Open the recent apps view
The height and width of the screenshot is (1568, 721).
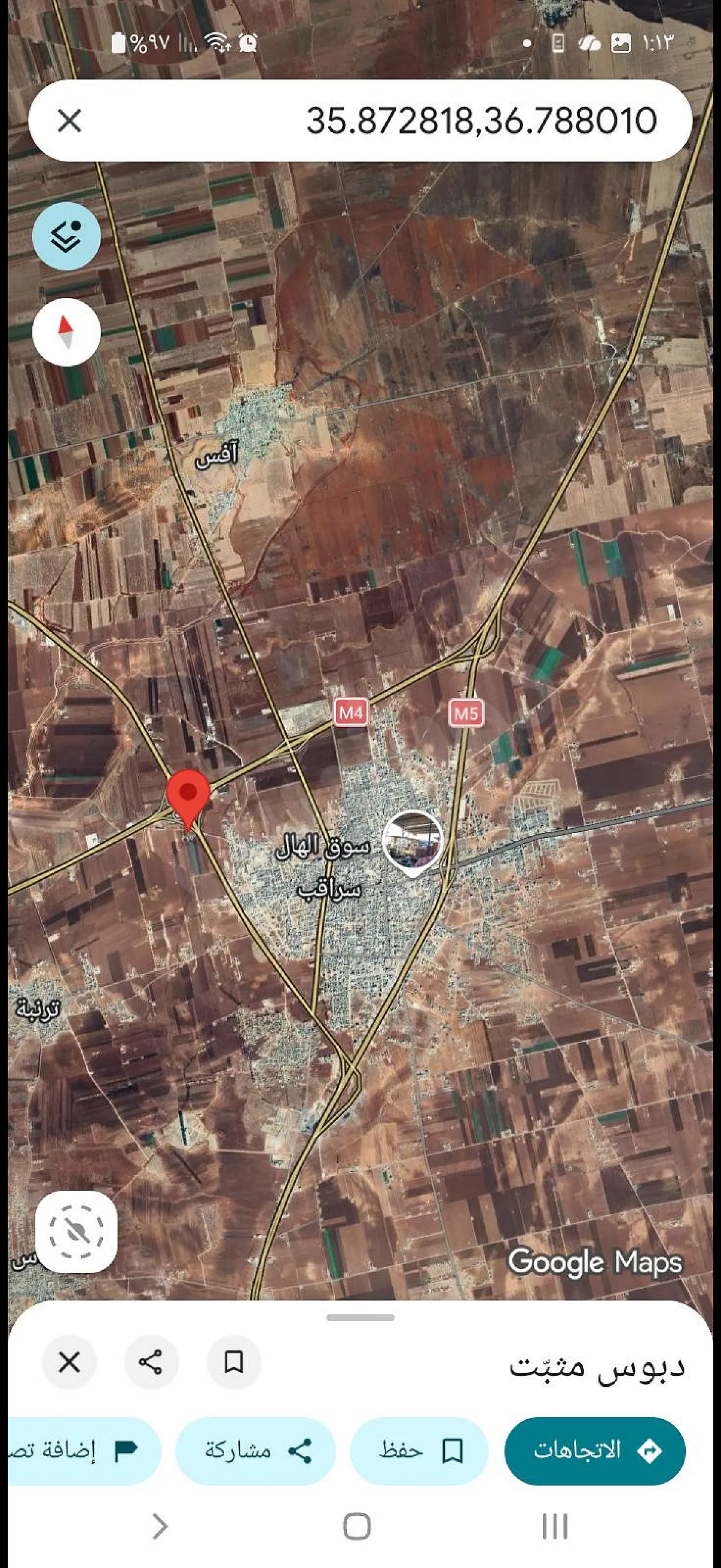pos(555,1526)
